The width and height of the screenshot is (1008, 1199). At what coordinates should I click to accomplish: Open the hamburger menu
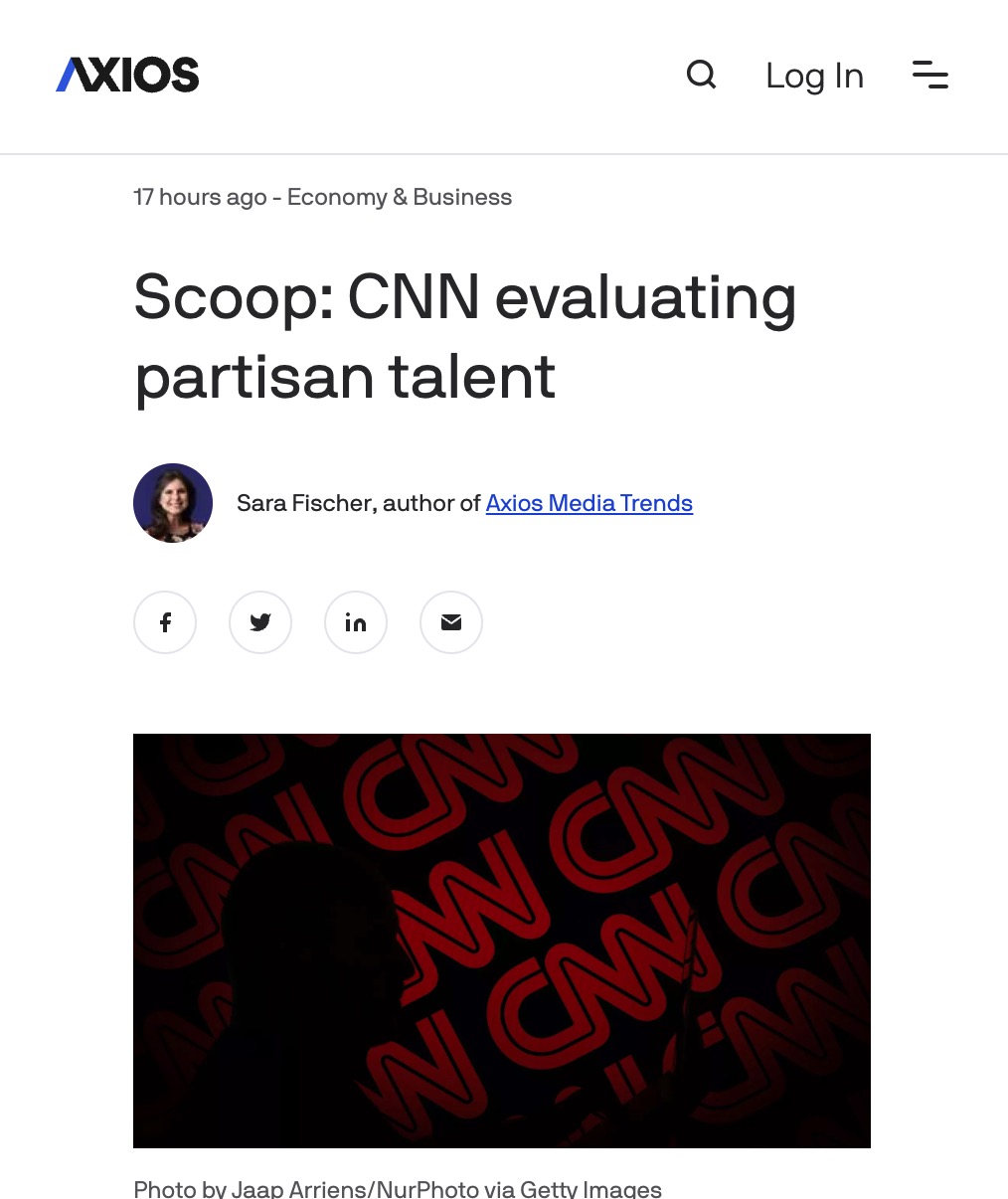click(929, 75)
